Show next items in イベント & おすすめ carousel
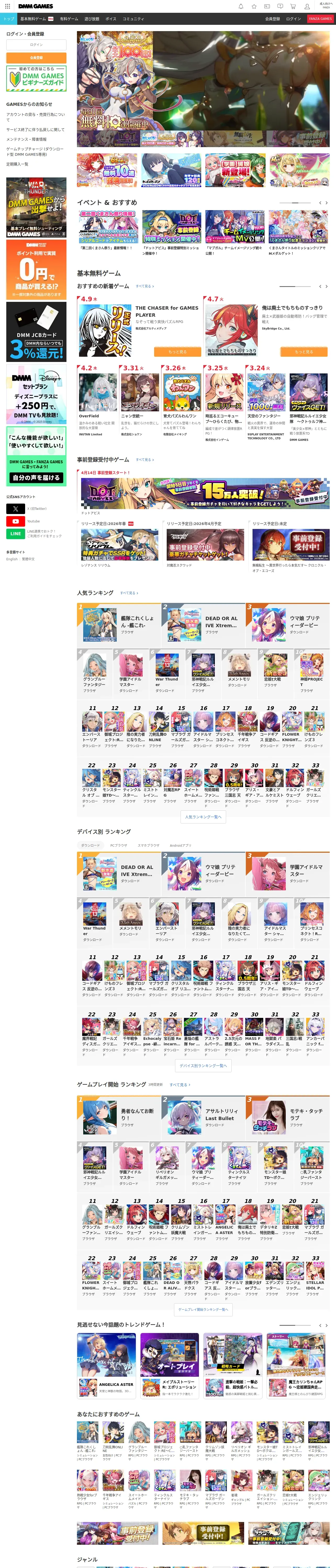This screenshot has width=336, height=1568. (327, 203)
